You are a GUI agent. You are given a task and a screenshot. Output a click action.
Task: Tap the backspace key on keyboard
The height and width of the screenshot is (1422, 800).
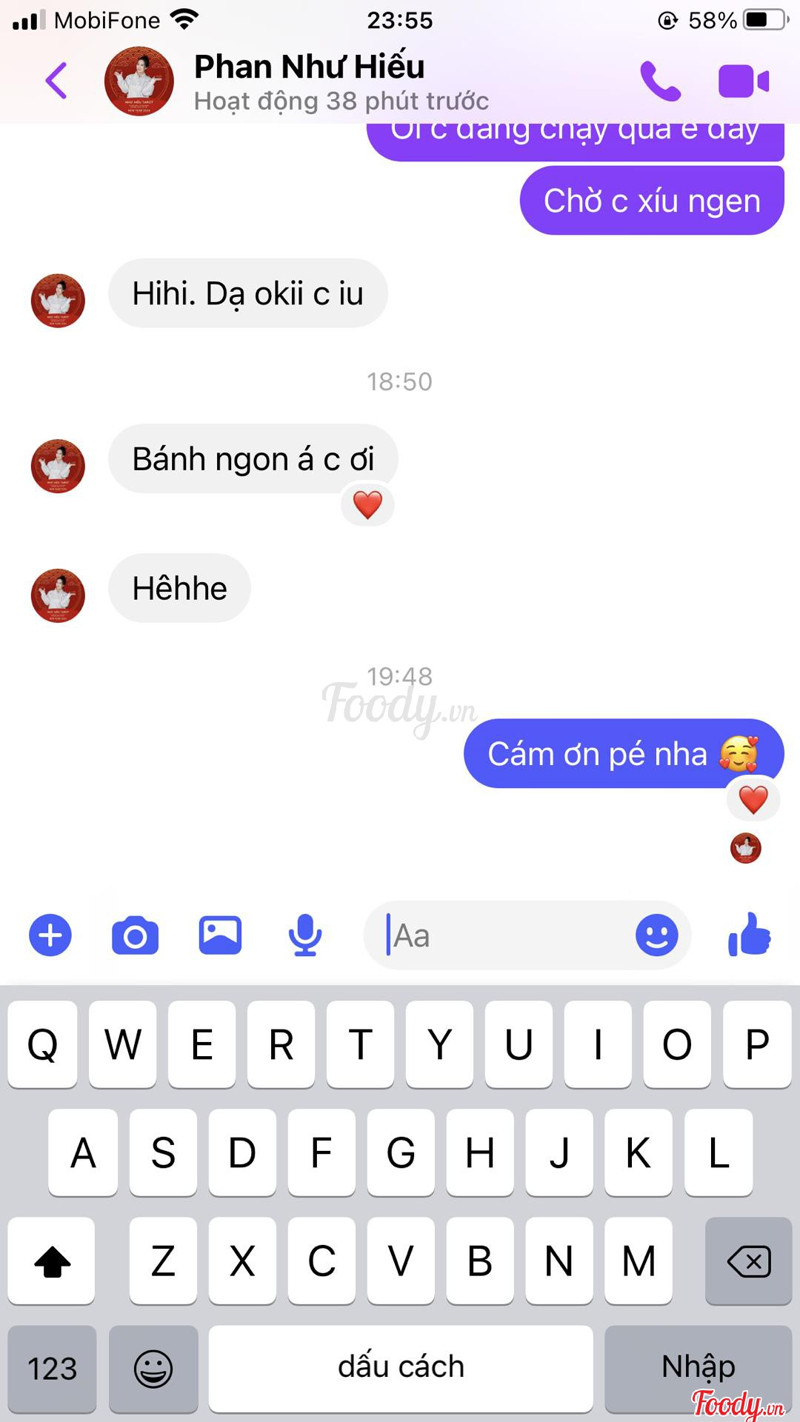click(748, 1261)
